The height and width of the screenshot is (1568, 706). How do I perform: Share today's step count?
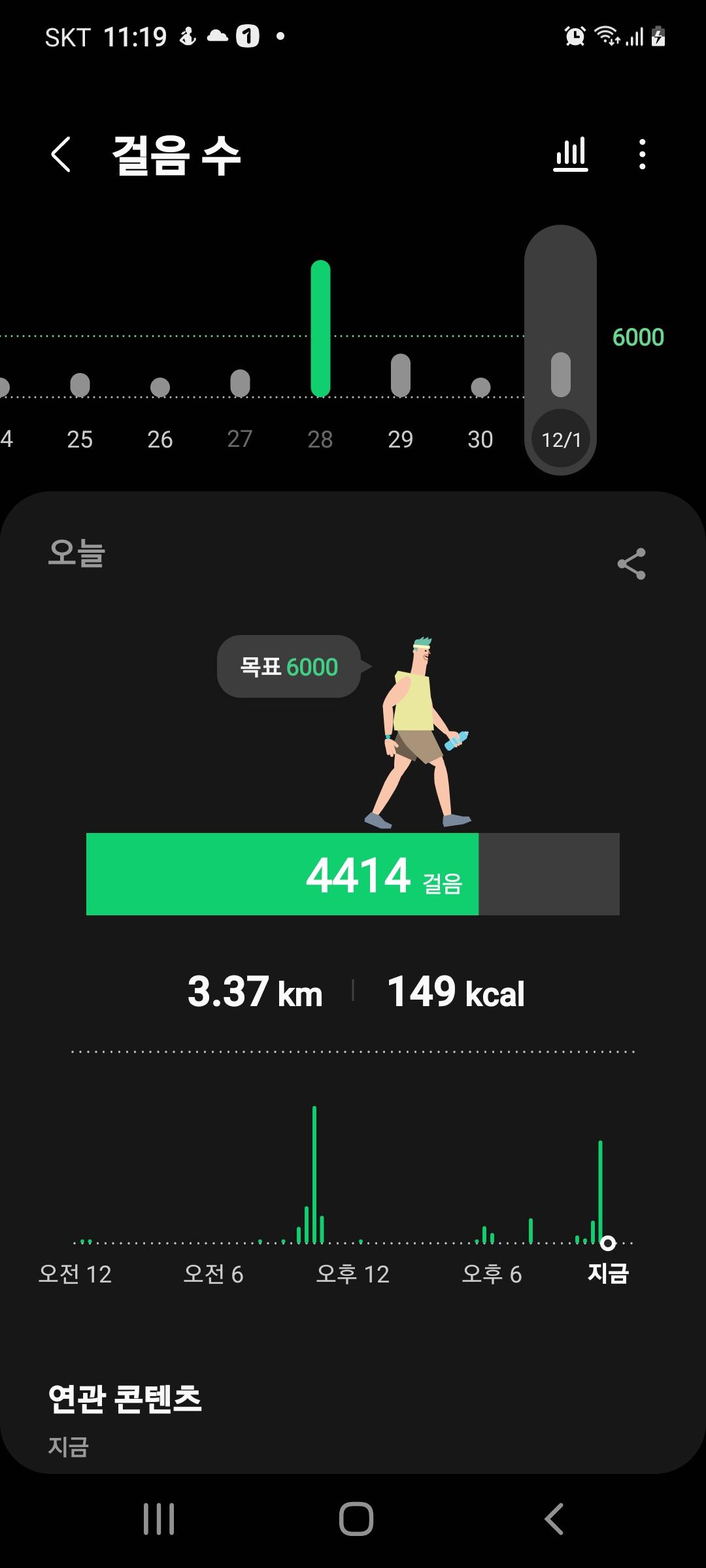tap(631, 564)
